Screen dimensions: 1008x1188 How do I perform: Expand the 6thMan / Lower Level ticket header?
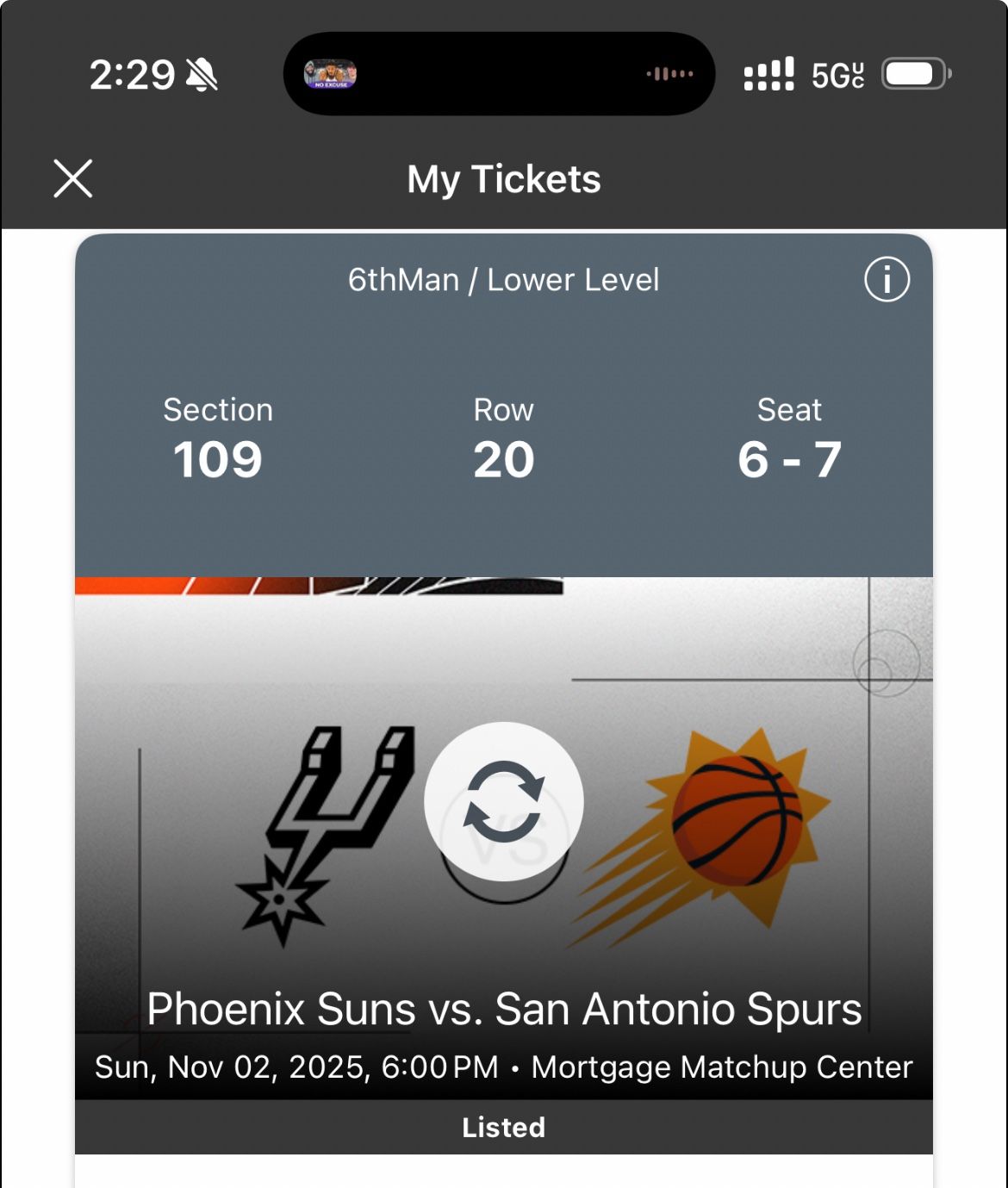click(x=503, y=278)
